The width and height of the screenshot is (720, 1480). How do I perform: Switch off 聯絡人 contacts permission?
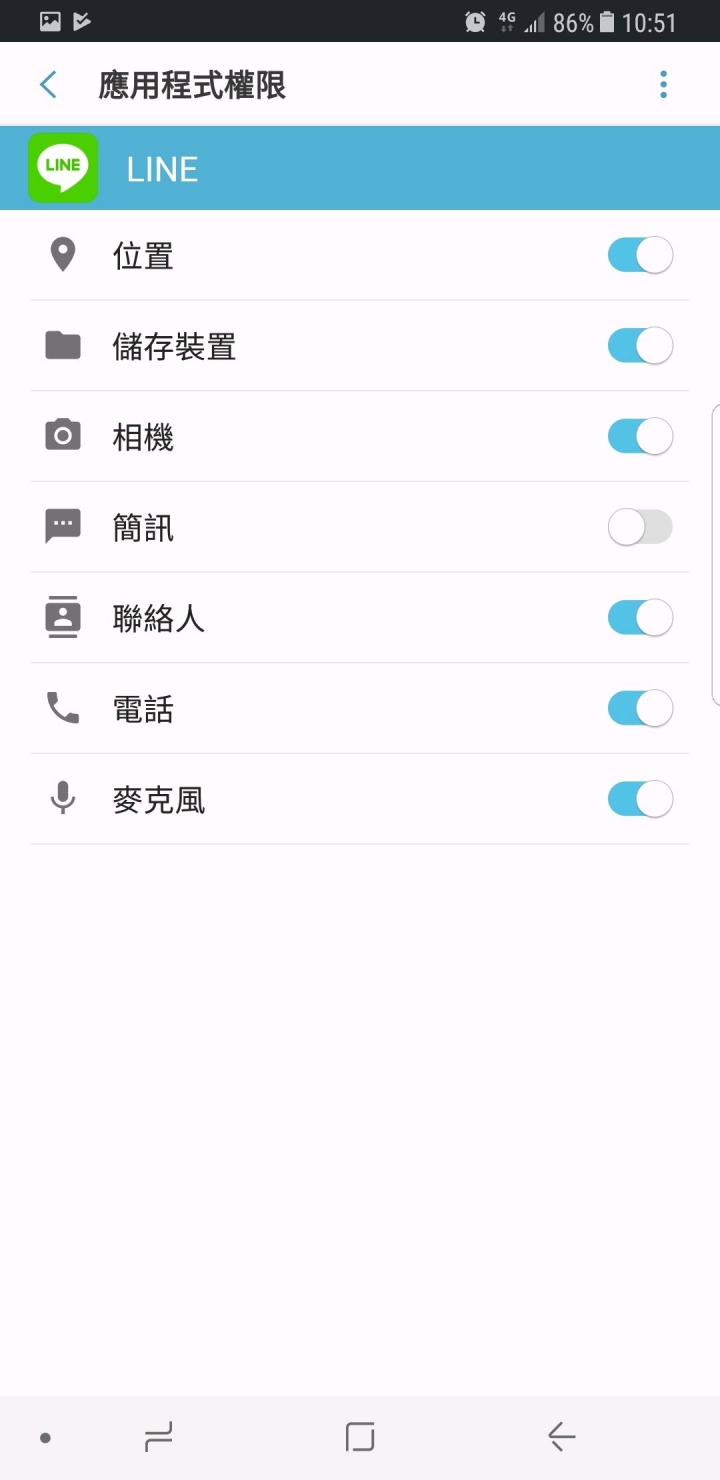click(x=640, y=618)
